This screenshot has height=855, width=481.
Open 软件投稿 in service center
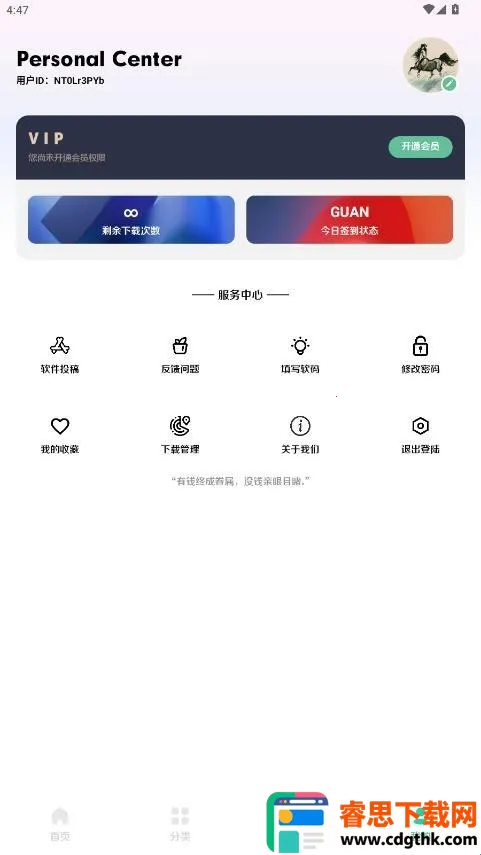click(60, 355)
